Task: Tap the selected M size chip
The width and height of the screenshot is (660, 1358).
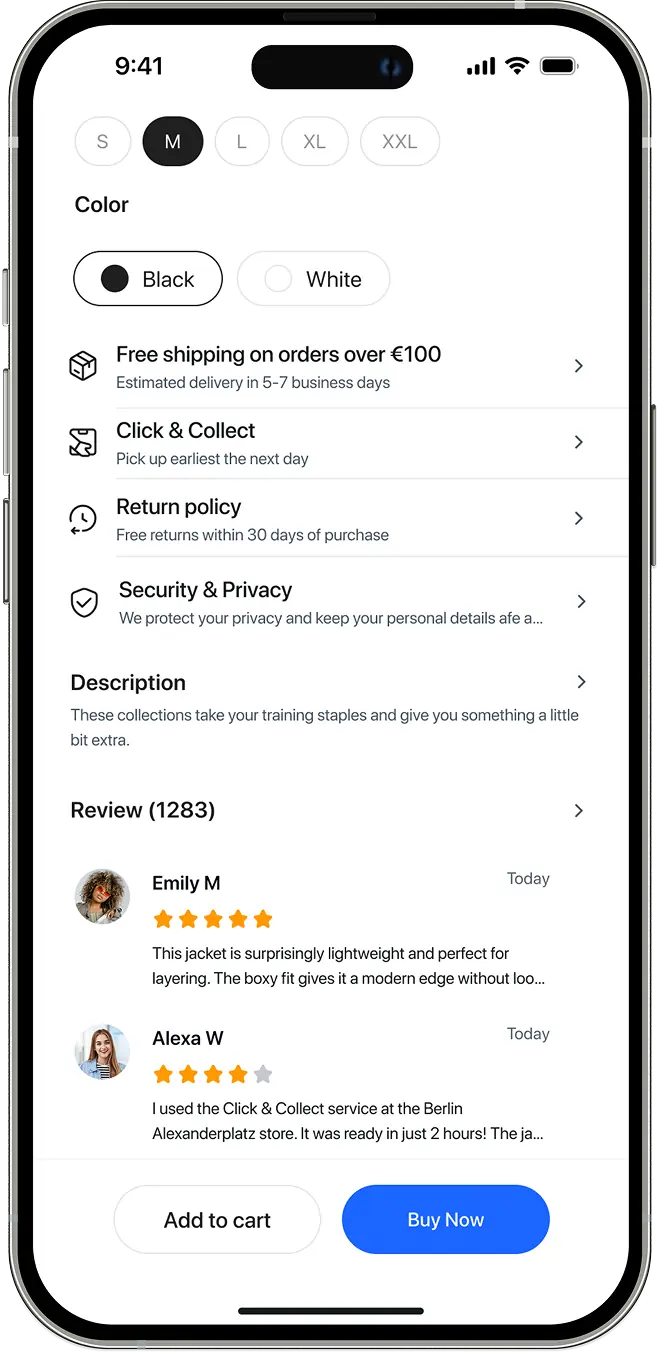Action: click(173, 142)
